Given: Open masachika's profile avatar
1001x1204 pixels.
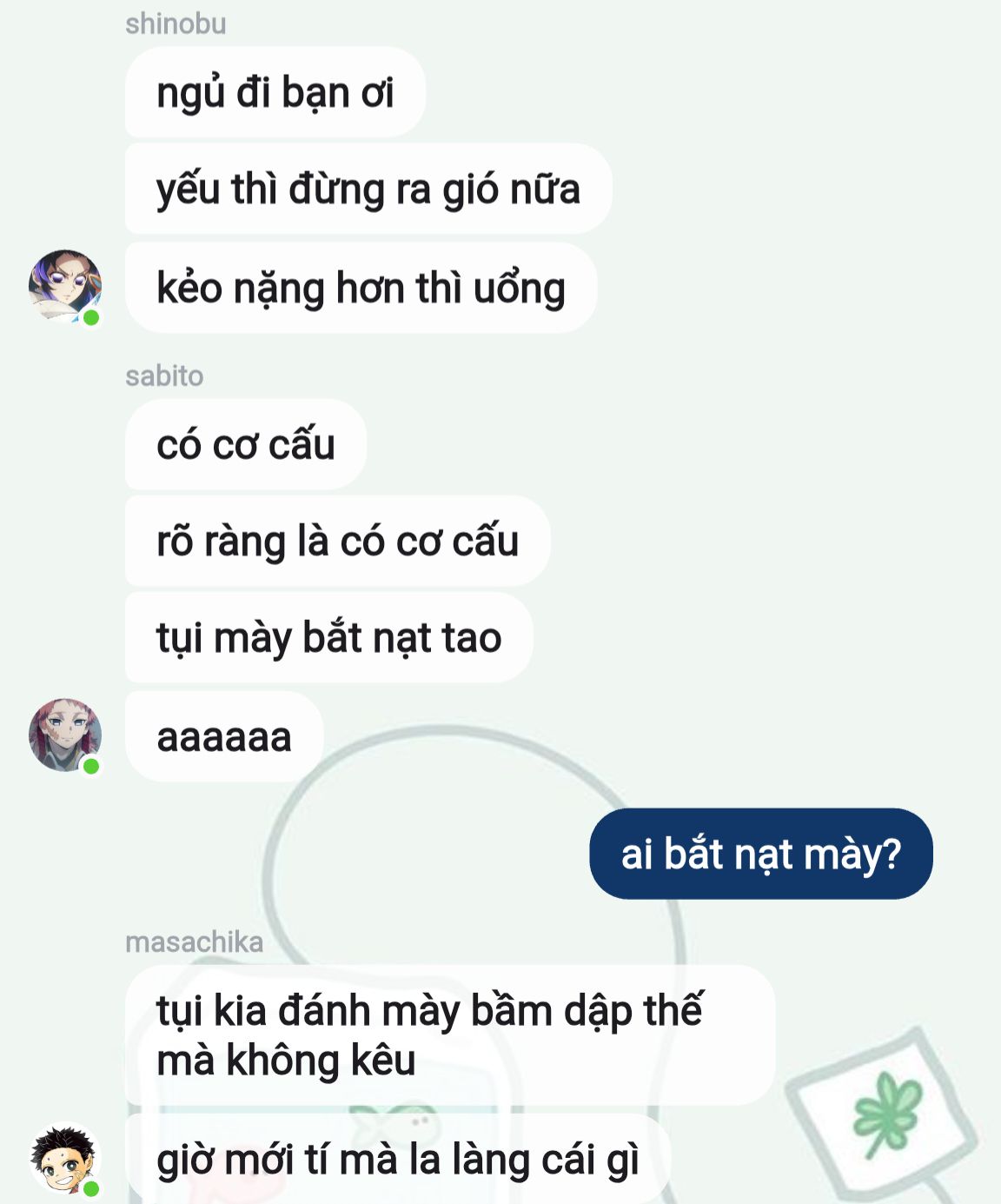Looking at the screenshot, I should coord(65,1160).
